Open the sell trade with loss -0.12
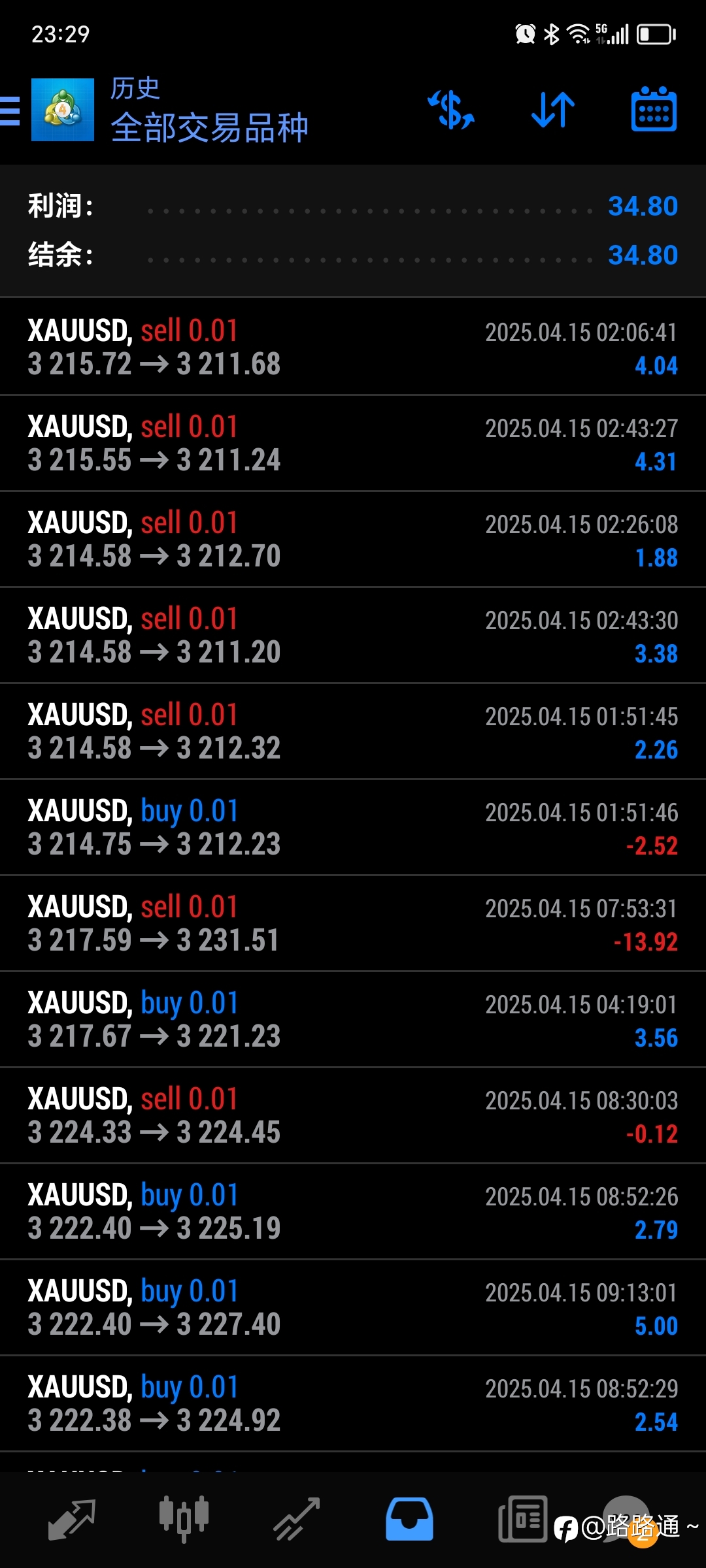The width and height of the screenshot is (706, 1568). [353, 1115]
